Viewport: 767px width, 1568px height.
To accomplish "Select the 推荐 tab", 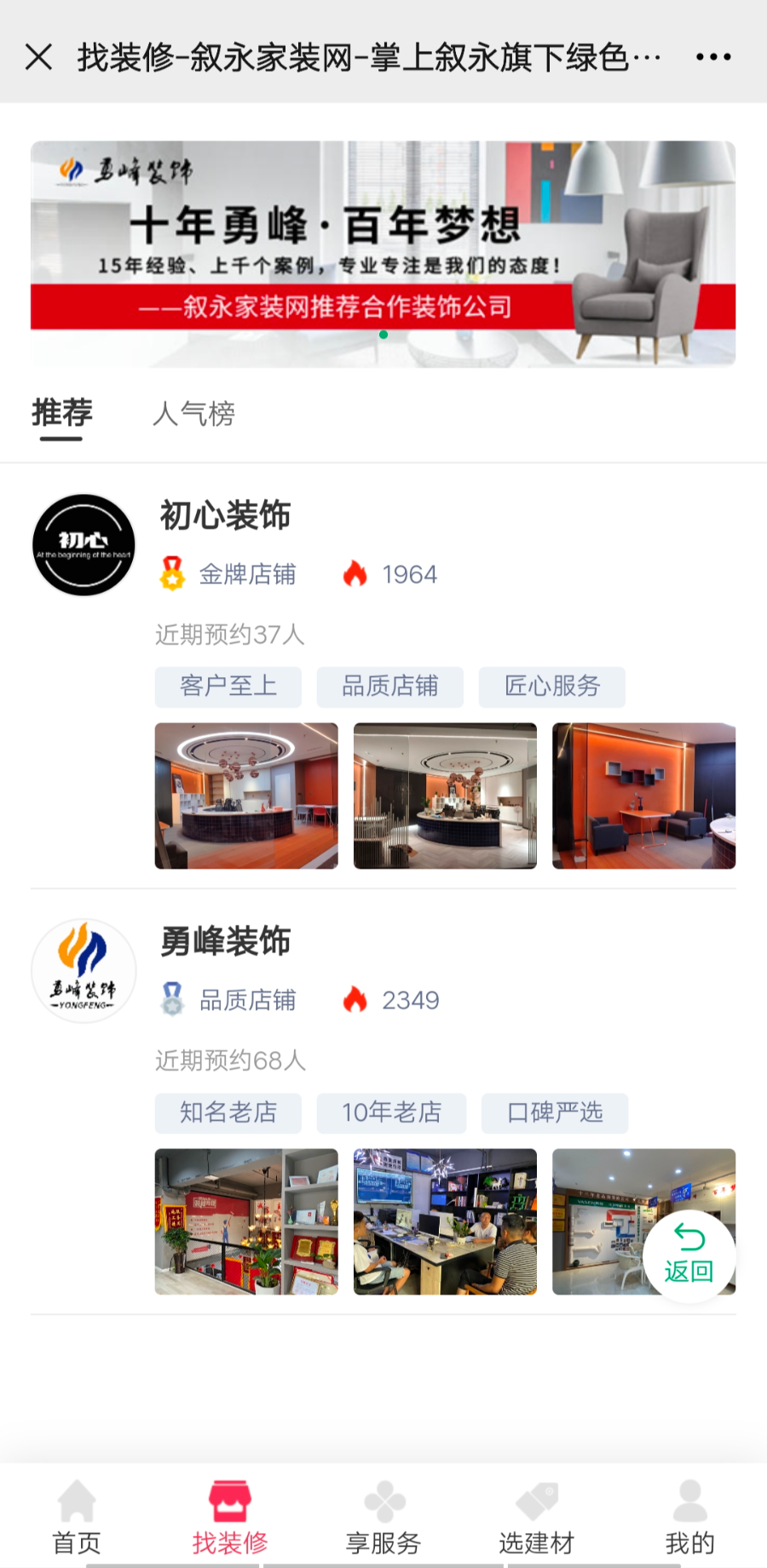I will (61, 414).
